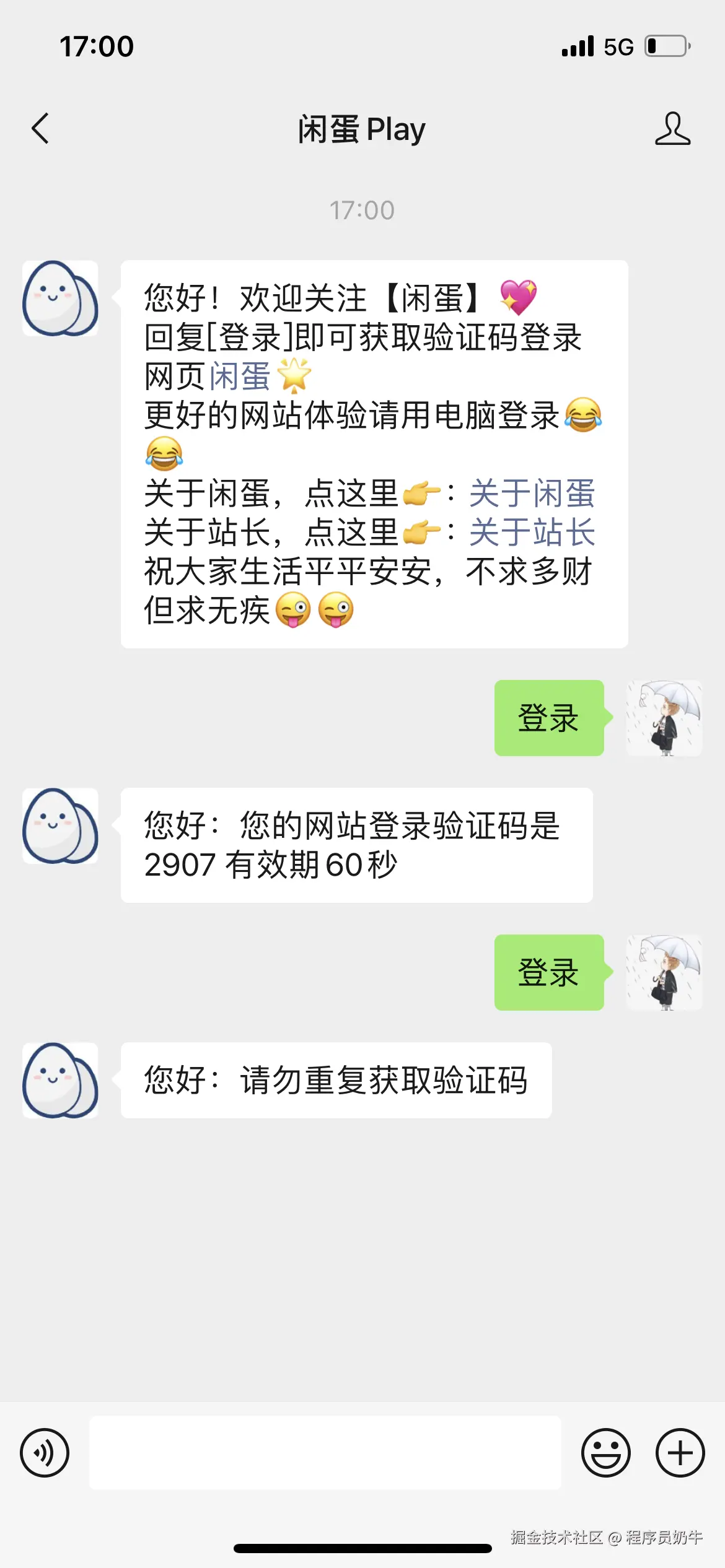
Task: Open the 闲蛋 Play account profile icon
Action: [x=672, y=129]
